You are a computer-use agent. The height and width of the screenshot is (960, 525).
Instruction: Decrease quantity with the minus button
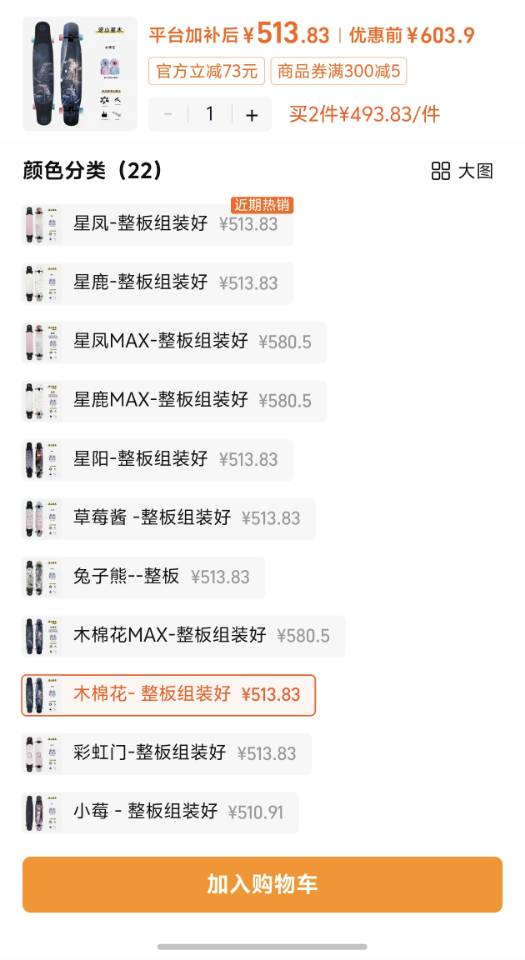click(168, 114)
